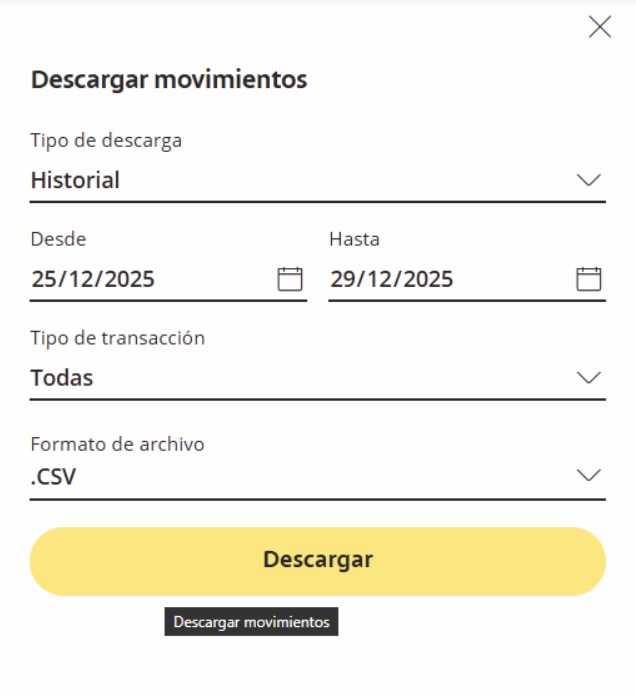Close the Descargar movimientos dialog
Image resolution: width=636 pixels, height=695 pixels.
(600, 27)
